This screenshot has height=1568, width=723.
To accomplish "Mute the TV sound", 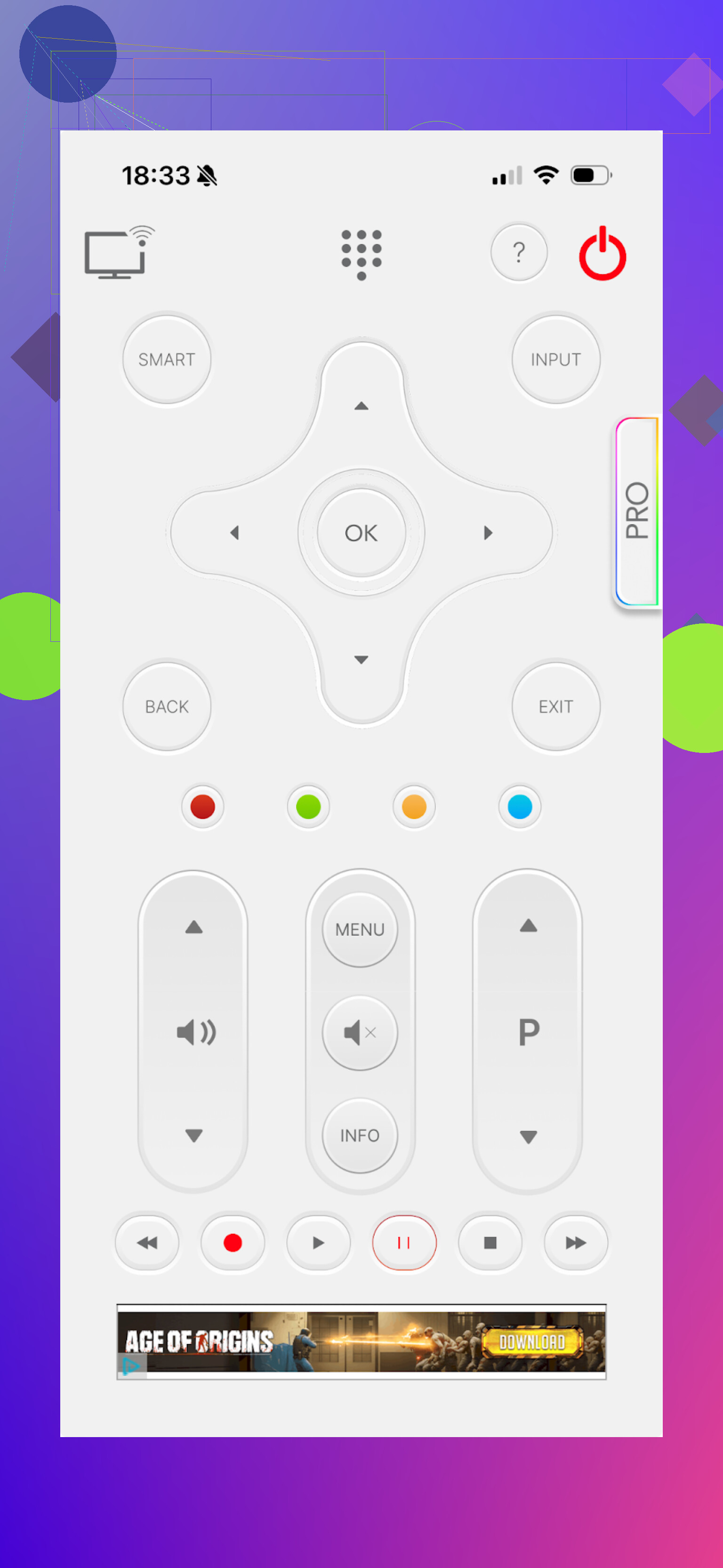I will [x=360, y=1032].
